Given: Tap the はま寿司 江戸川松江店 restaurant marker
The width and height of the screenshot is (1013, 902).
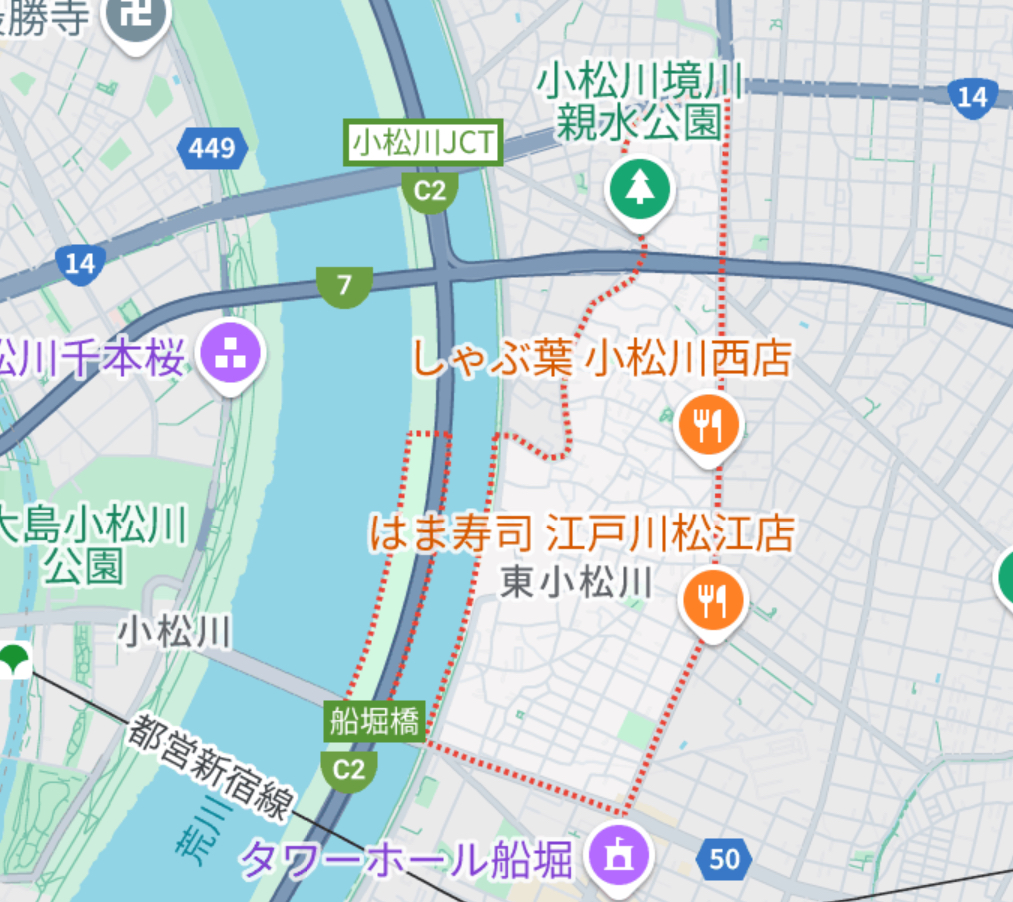Looking at the screenshot, I should (712, 600).
